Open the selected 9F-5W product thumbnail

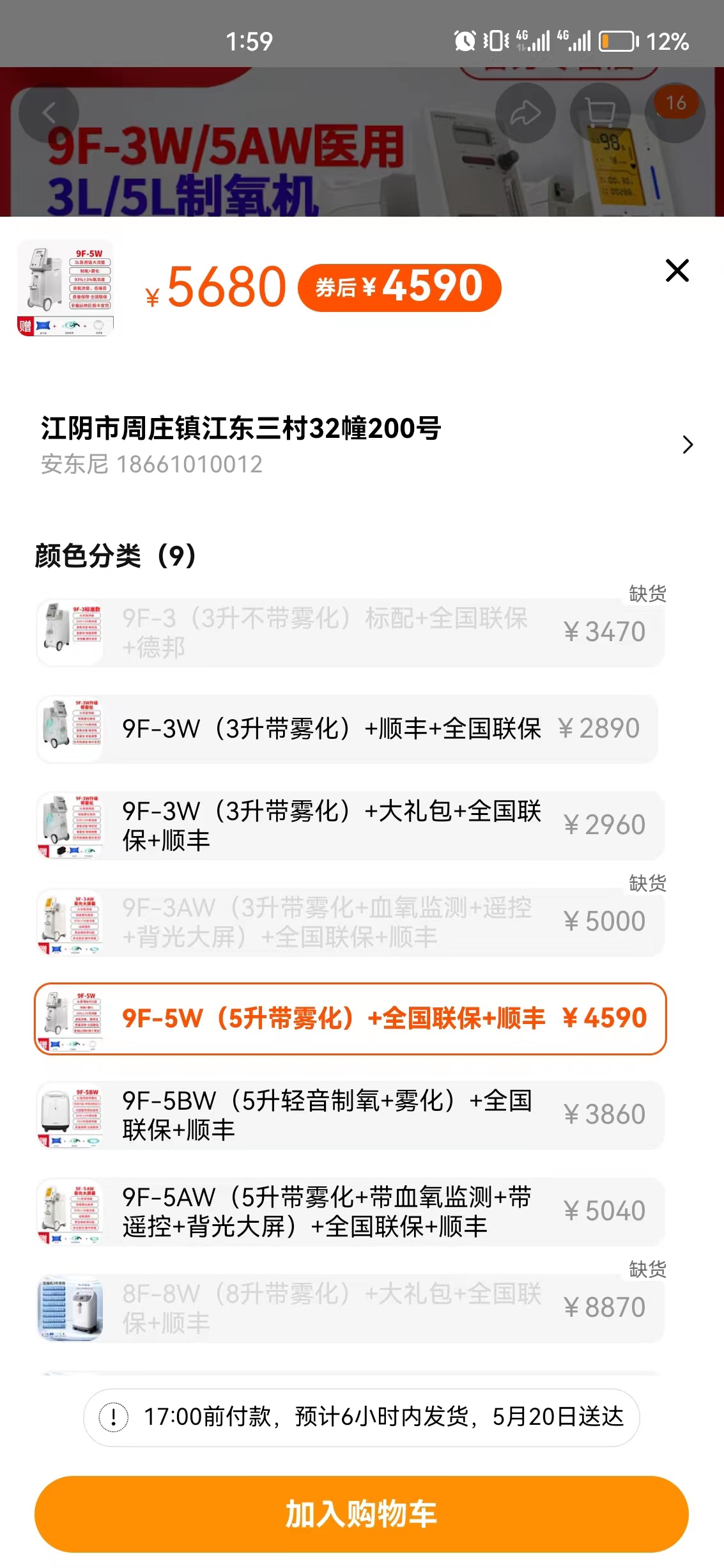pyautogui.click(x=66, y=288)
